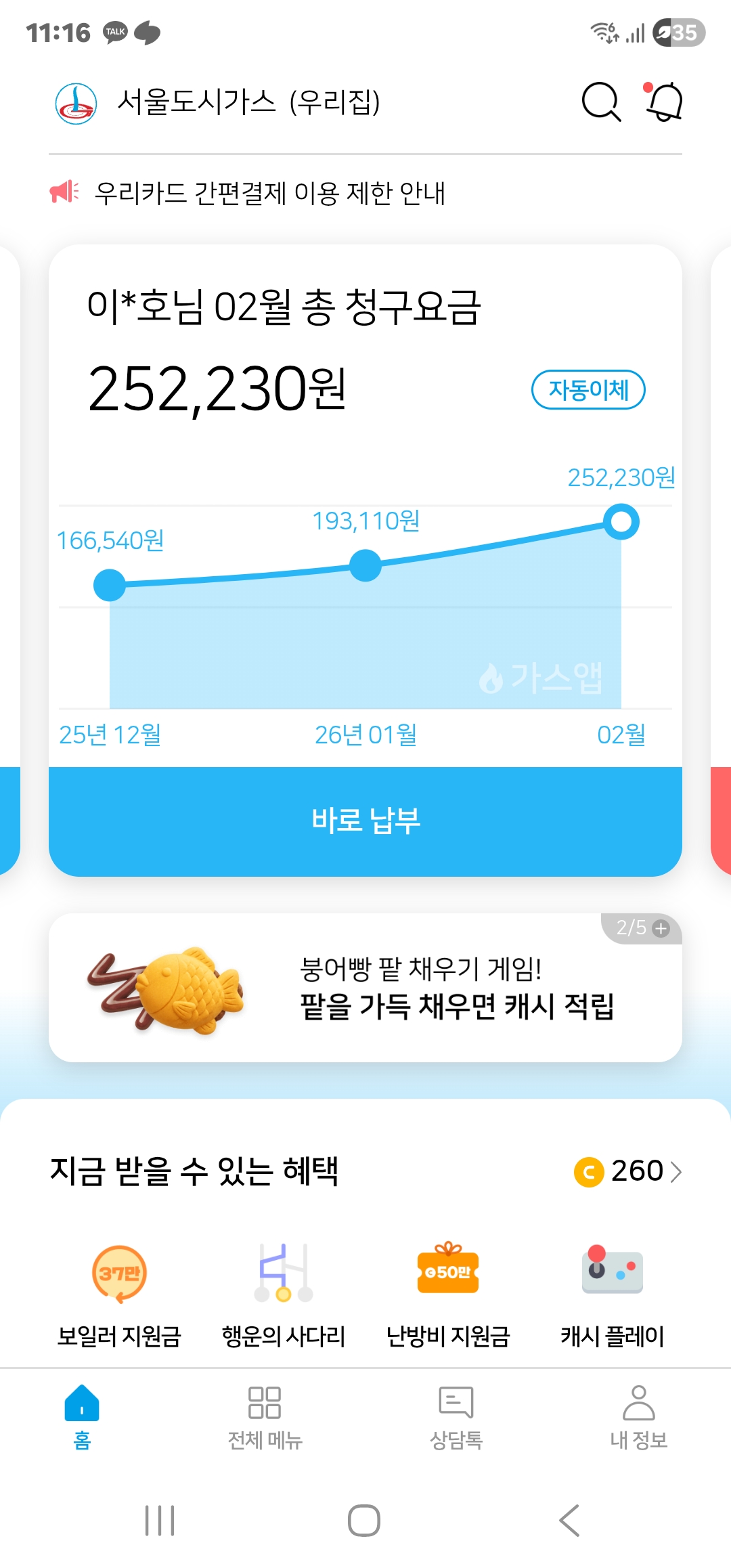
Task: Go back with system back button
Action: (x=569, y=1521)
